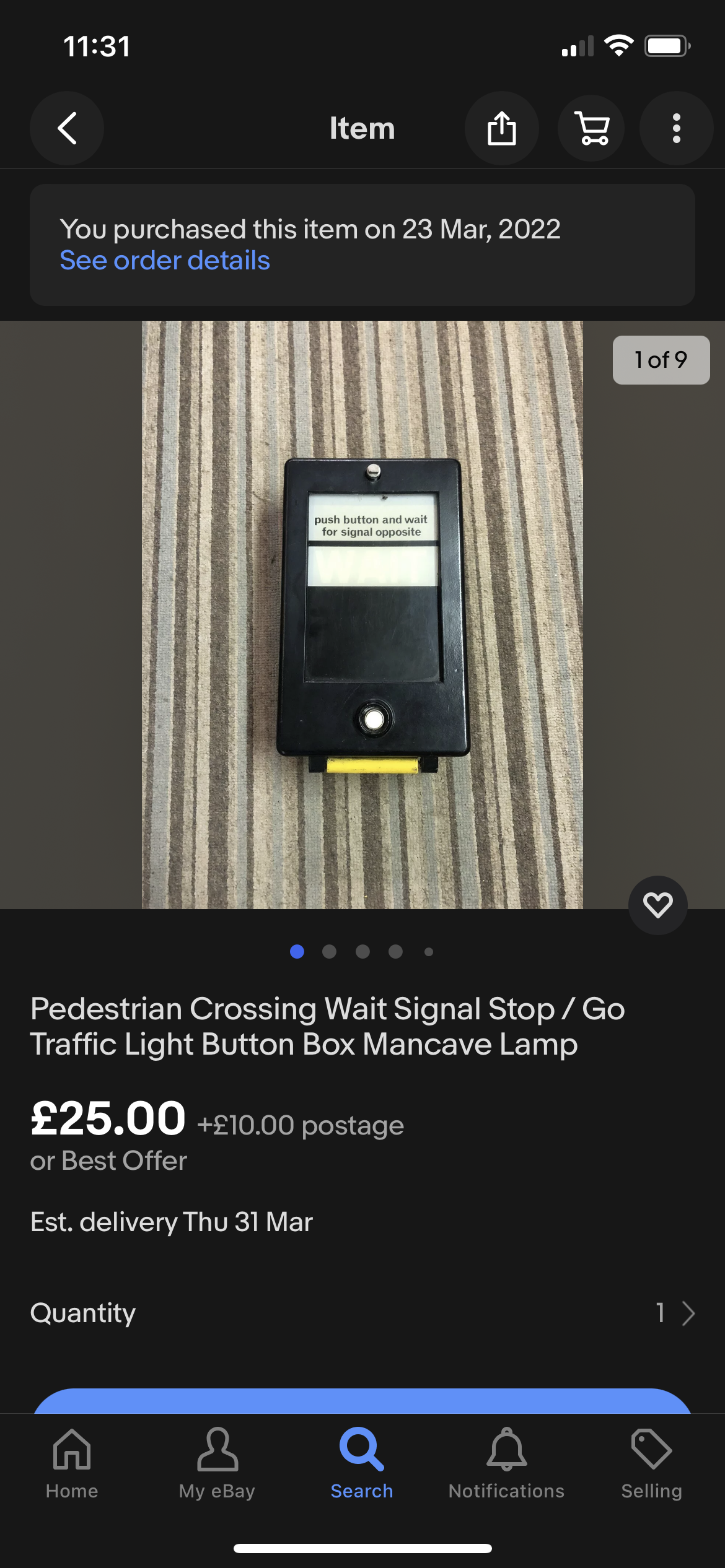Viewport: 725px width, 1568px height.
Task: Open See order details link
Action: point(165,261)
